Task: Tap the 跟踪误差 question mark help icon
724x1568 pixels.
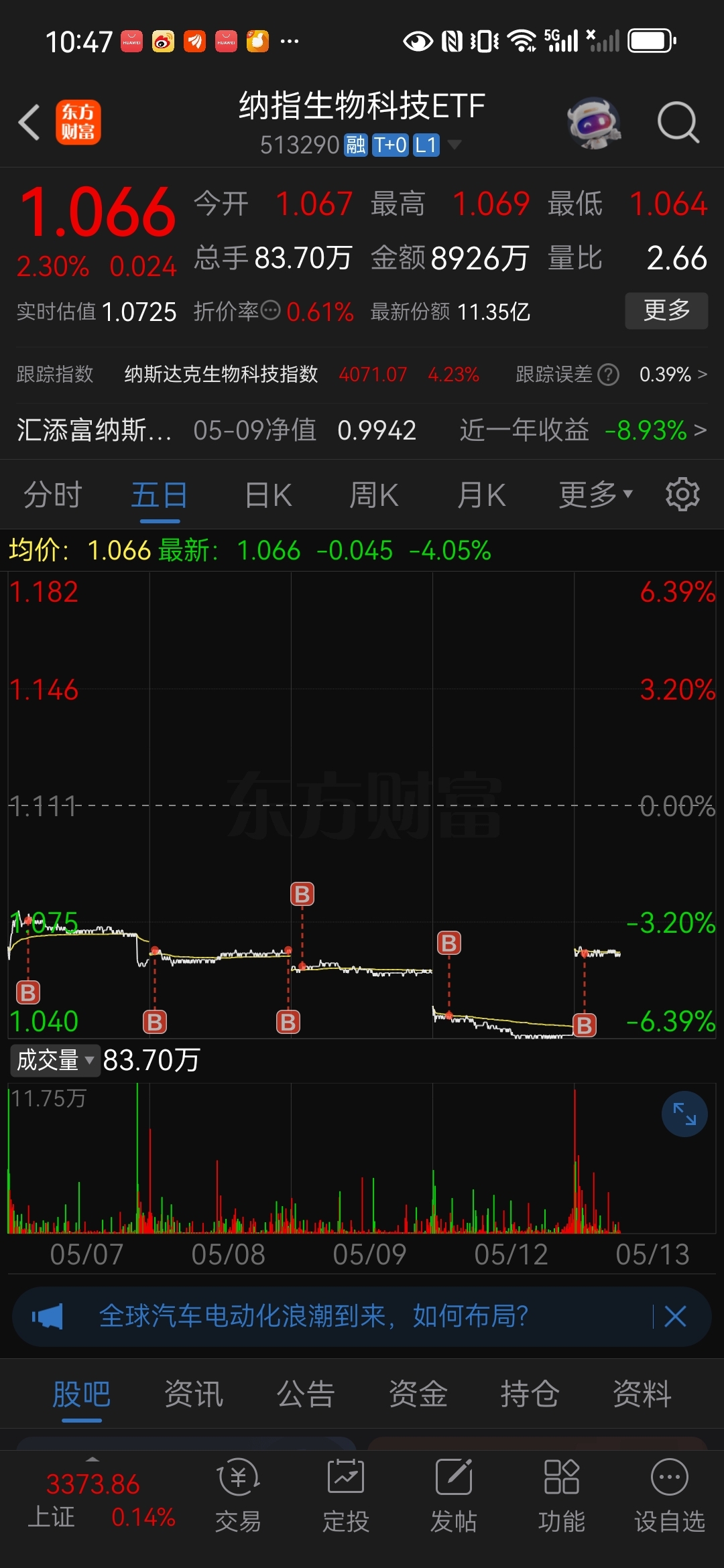Action: (x=608, y=375)
